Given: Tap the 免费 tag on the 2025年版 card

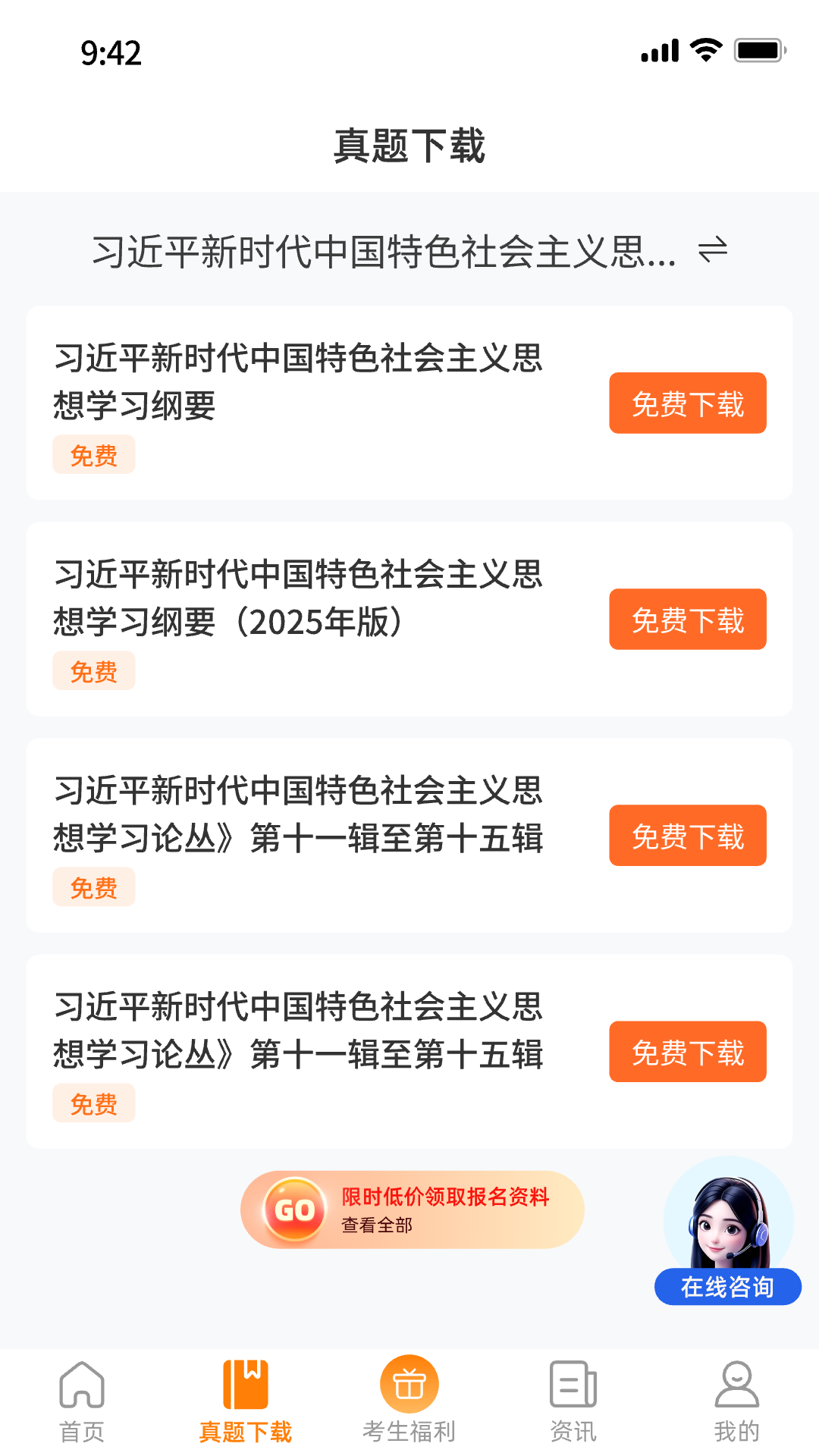Looking at the screenshot, I should click(x=94, y=670).
